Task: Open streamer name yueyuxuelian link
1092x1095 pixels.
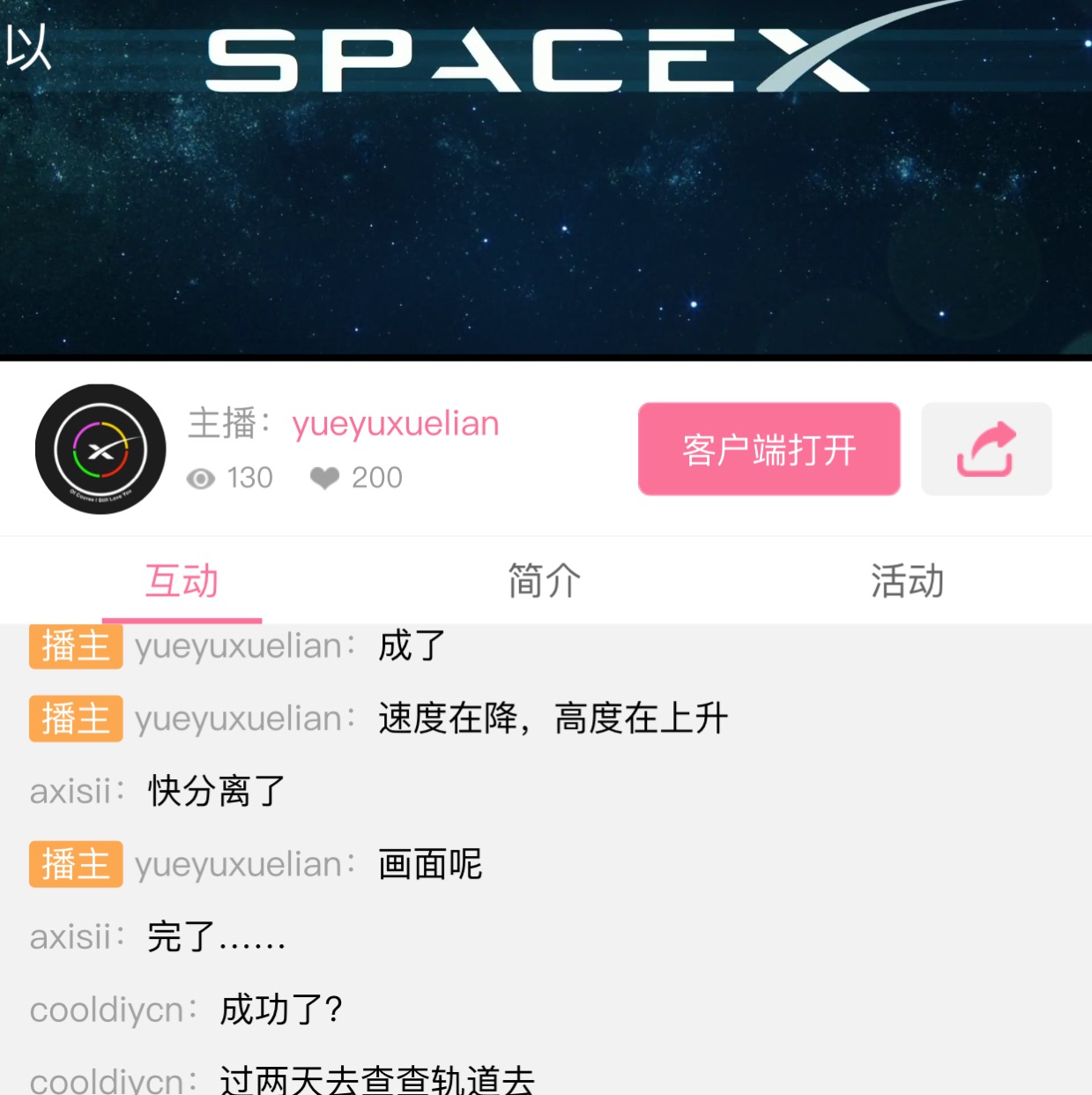Action: [x=396, y=424]
